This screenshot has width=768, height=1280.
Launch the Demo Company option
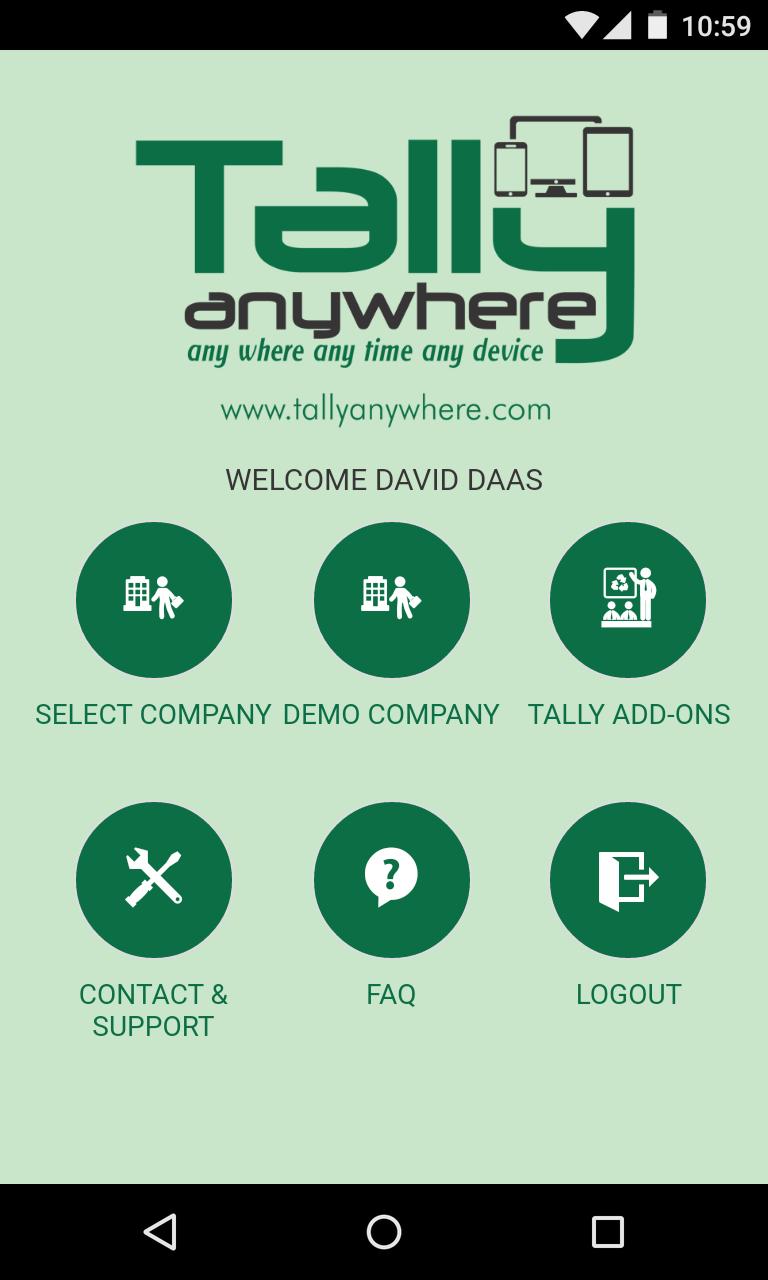tap(391, 600)
